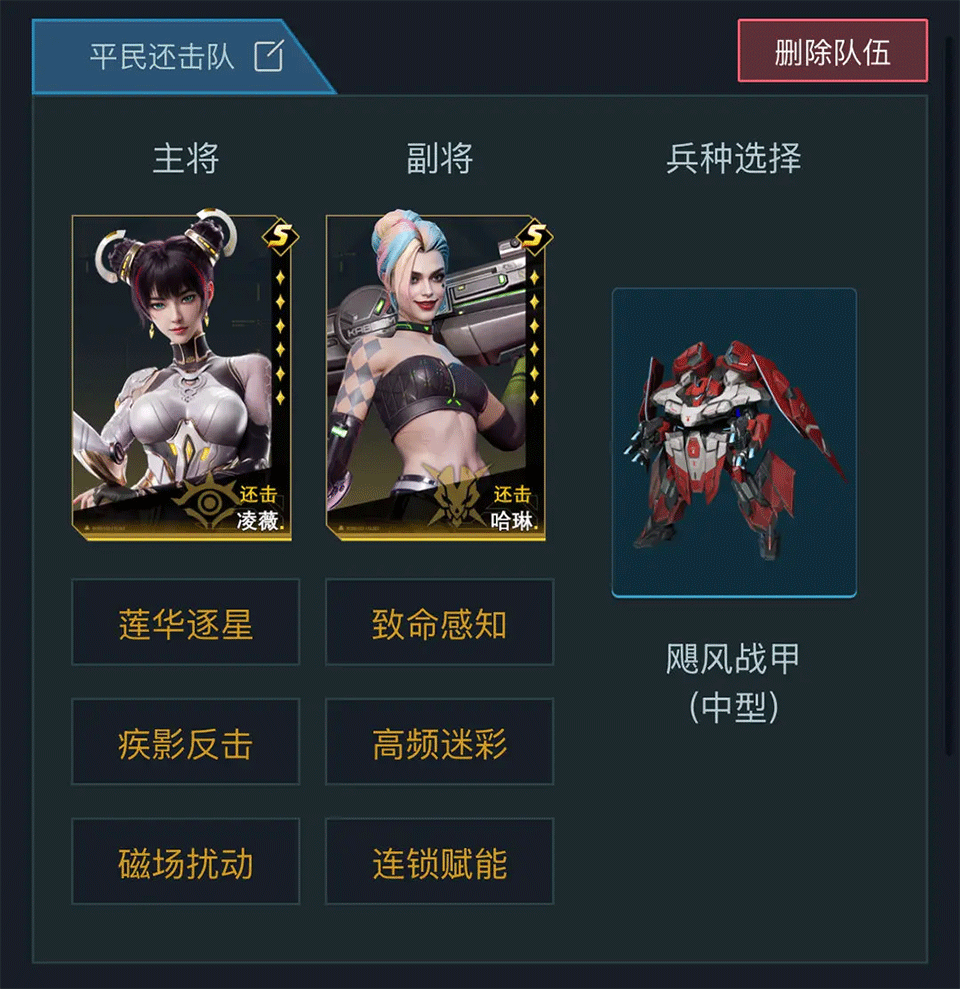Open deputy general 哈琳 card
This screenshot has width=960, height=989.
coord(436,378)
